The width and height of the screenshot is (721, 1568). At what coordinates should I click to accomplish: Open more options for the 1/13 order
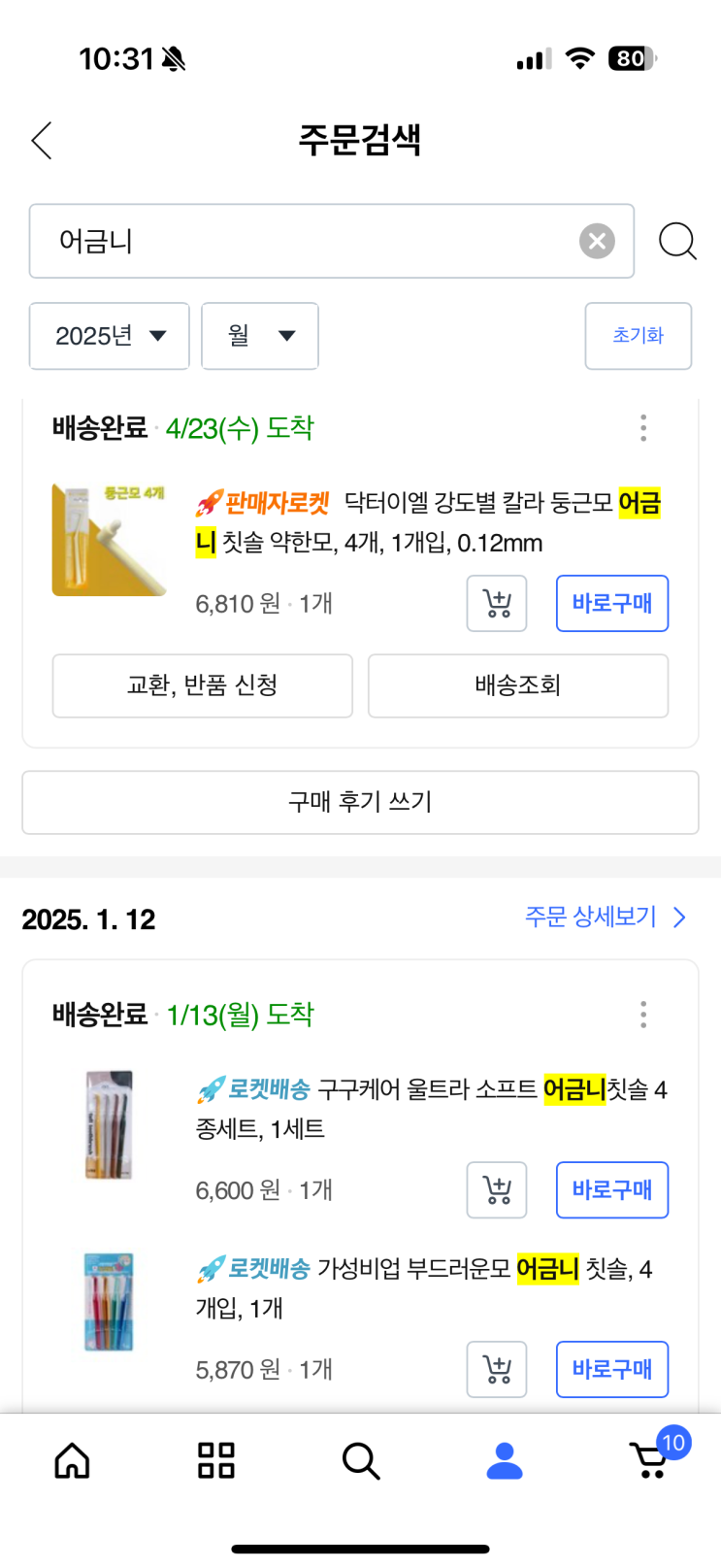642,1015
